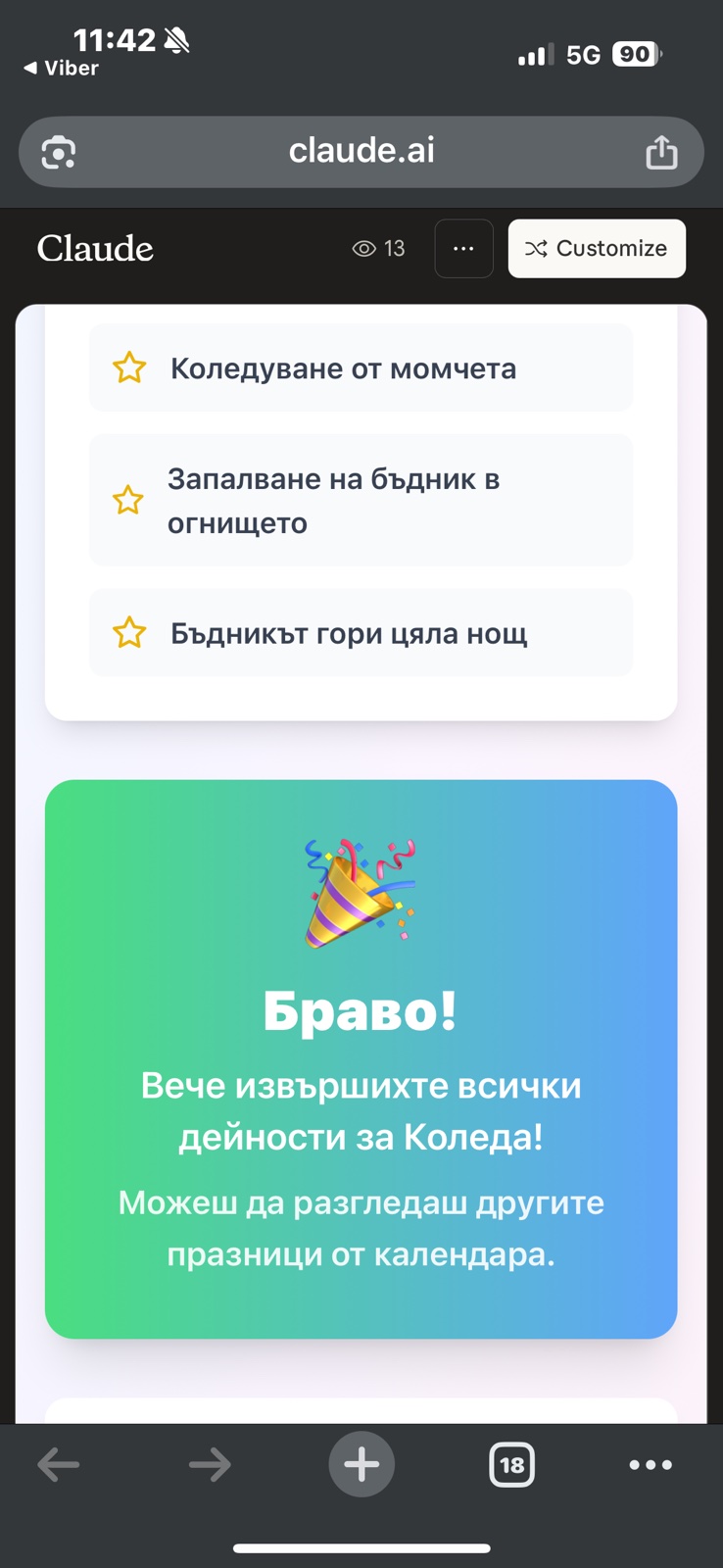Open a new browser tab

pyautogui.click(x=361, y=1465)
